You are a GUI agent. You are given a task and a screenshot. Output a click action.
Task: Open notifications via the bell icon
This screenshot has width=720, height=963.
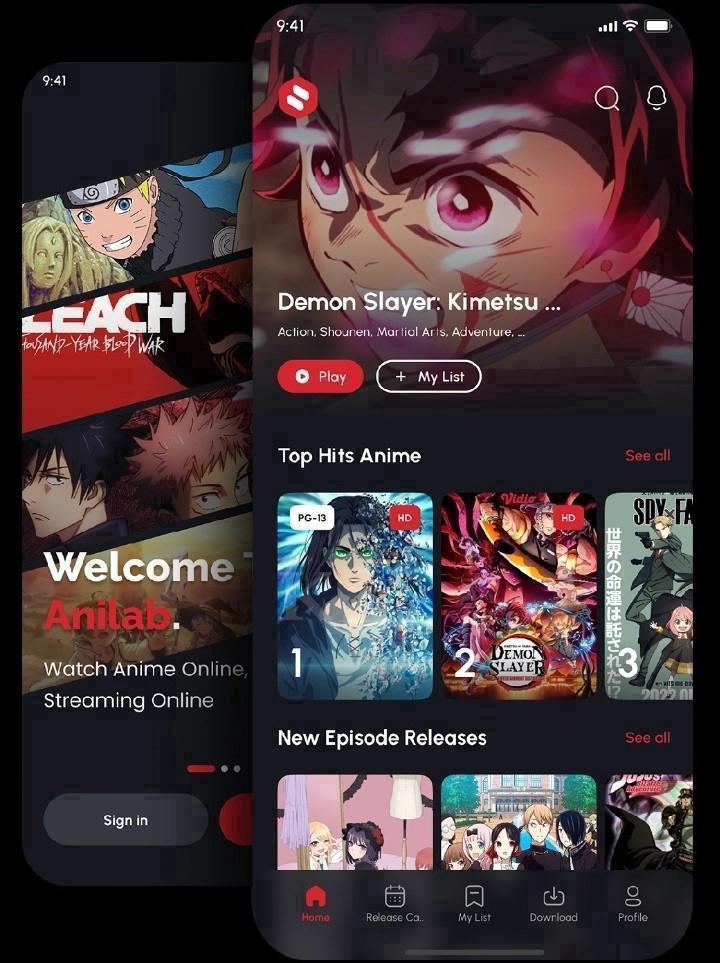point(655,98)
